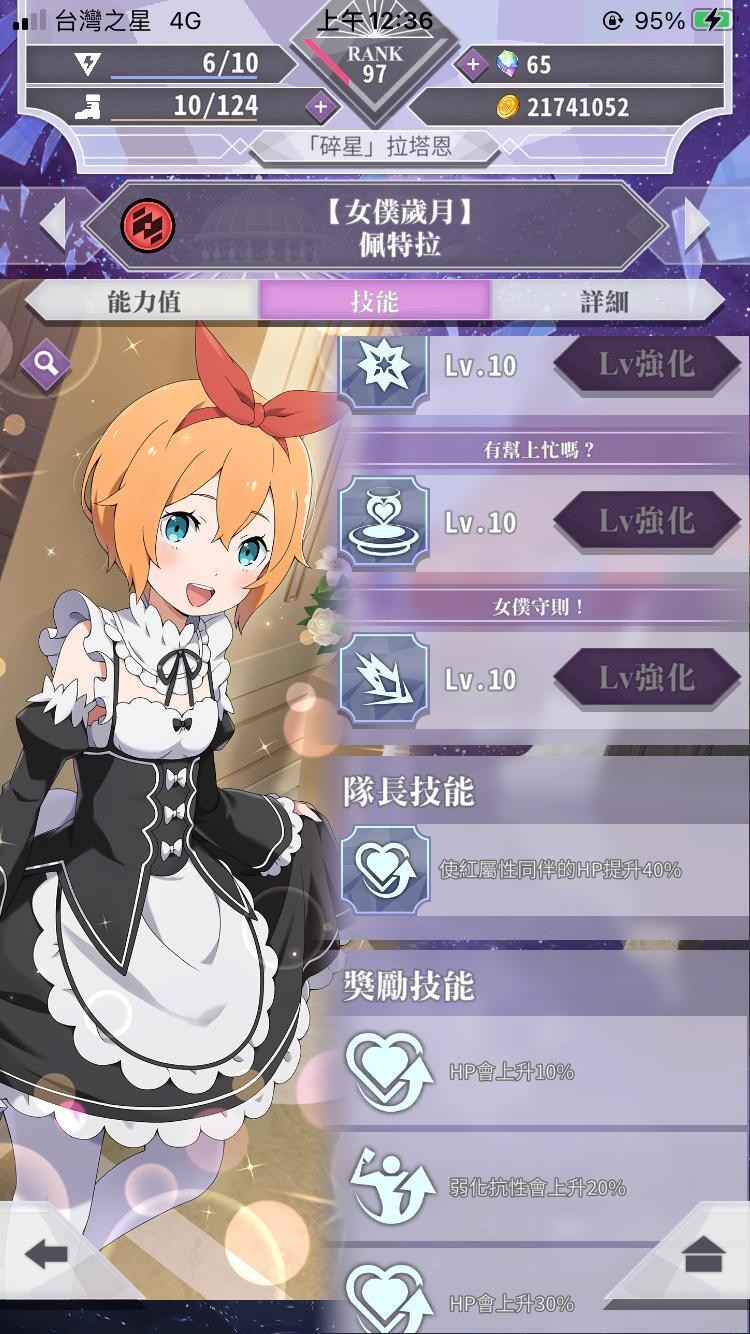Image resolution: width=750 pixels, height=1334 pixels.
Task: Select the 技能 tab
Action: click(x=375, y=301)
